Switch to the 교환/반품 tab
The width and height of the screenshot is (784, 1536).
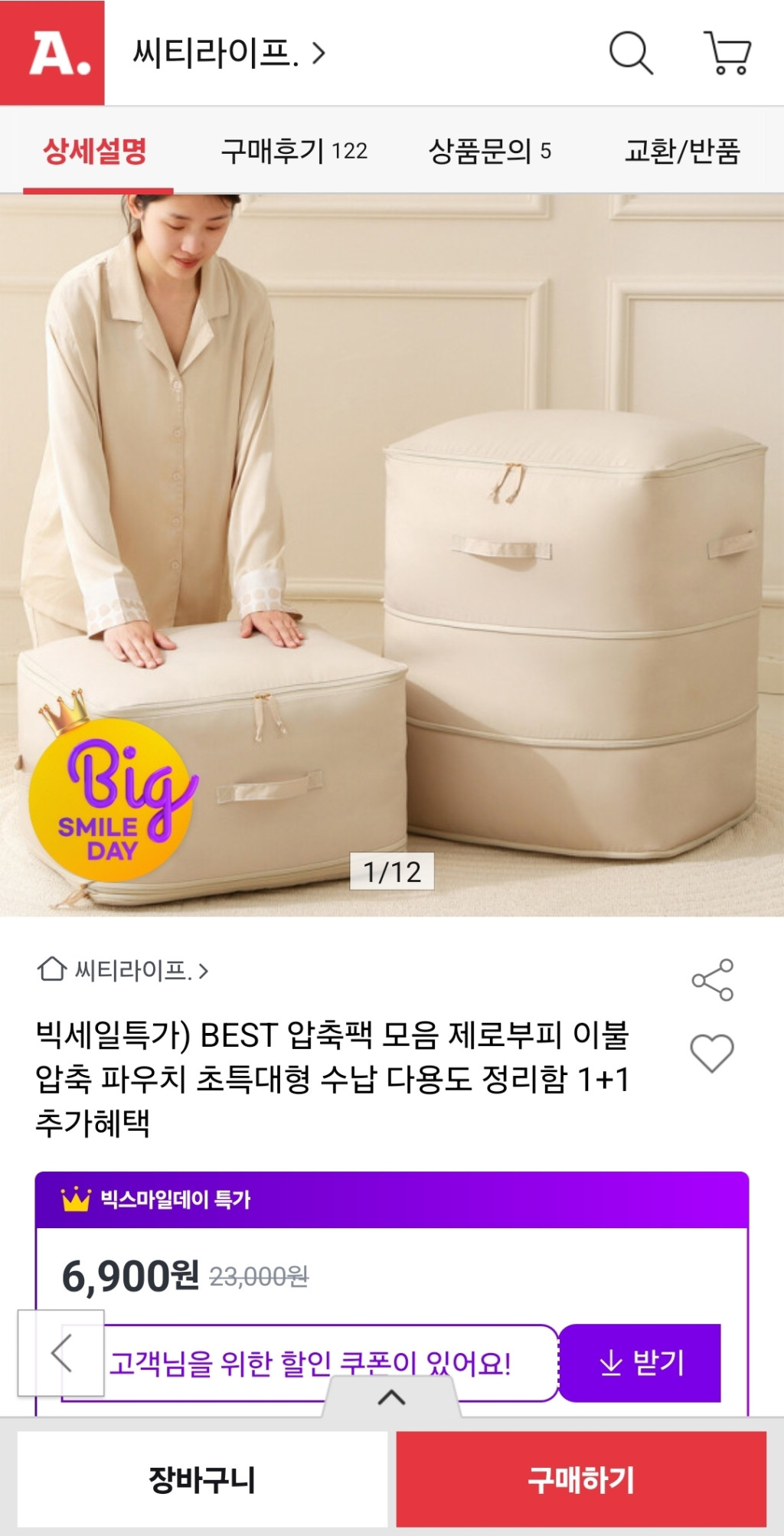tap(682, 151)
